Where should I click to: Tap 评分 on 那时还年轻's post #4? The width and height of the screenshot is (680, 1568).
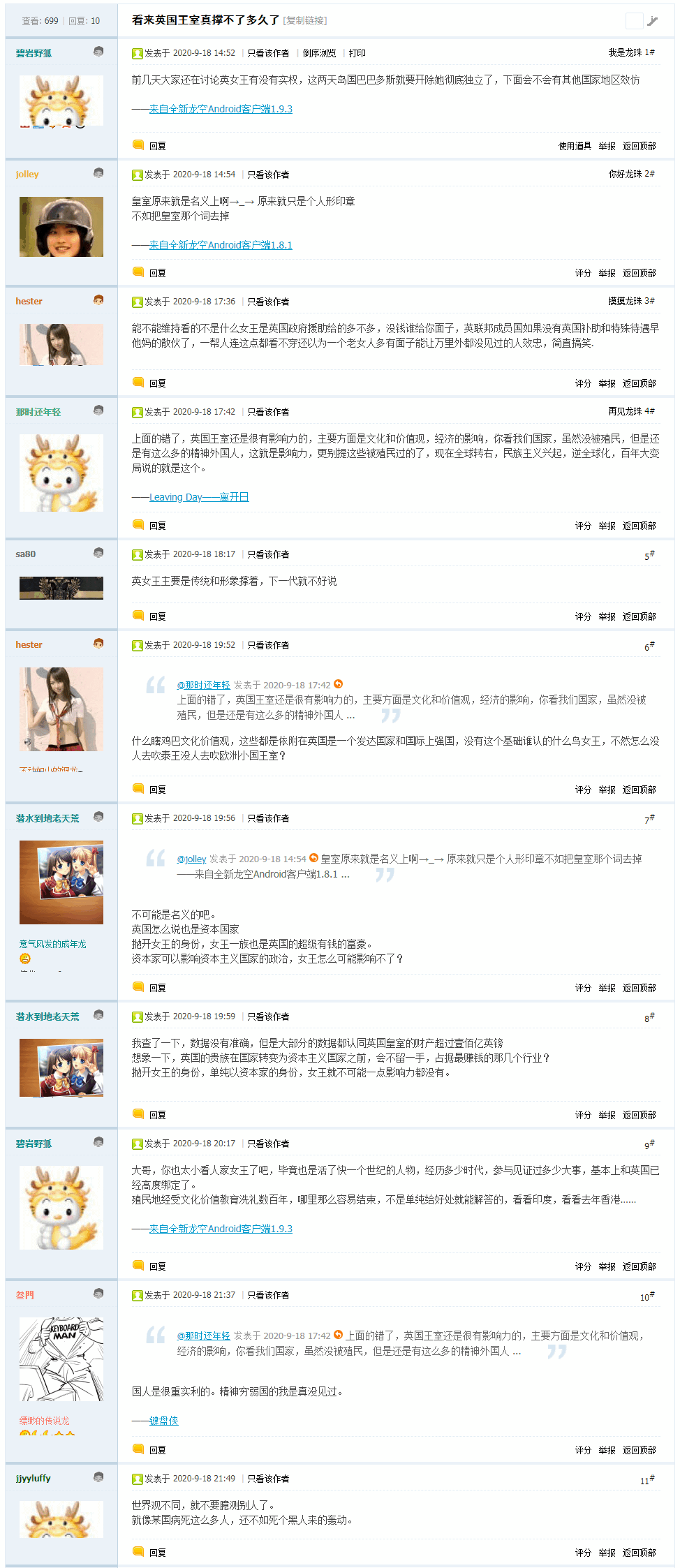tap(582, 526)
